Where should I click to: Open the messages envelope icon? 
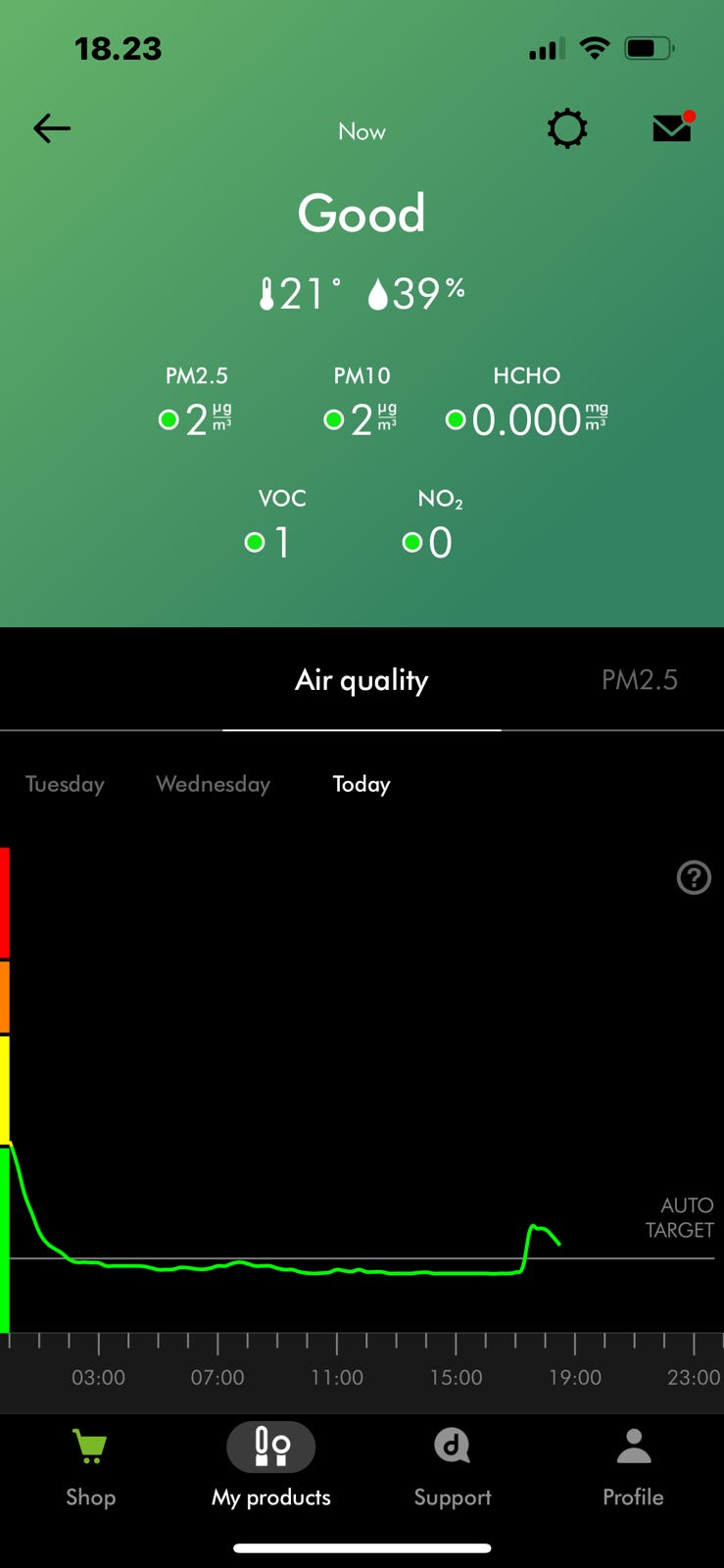672,128
